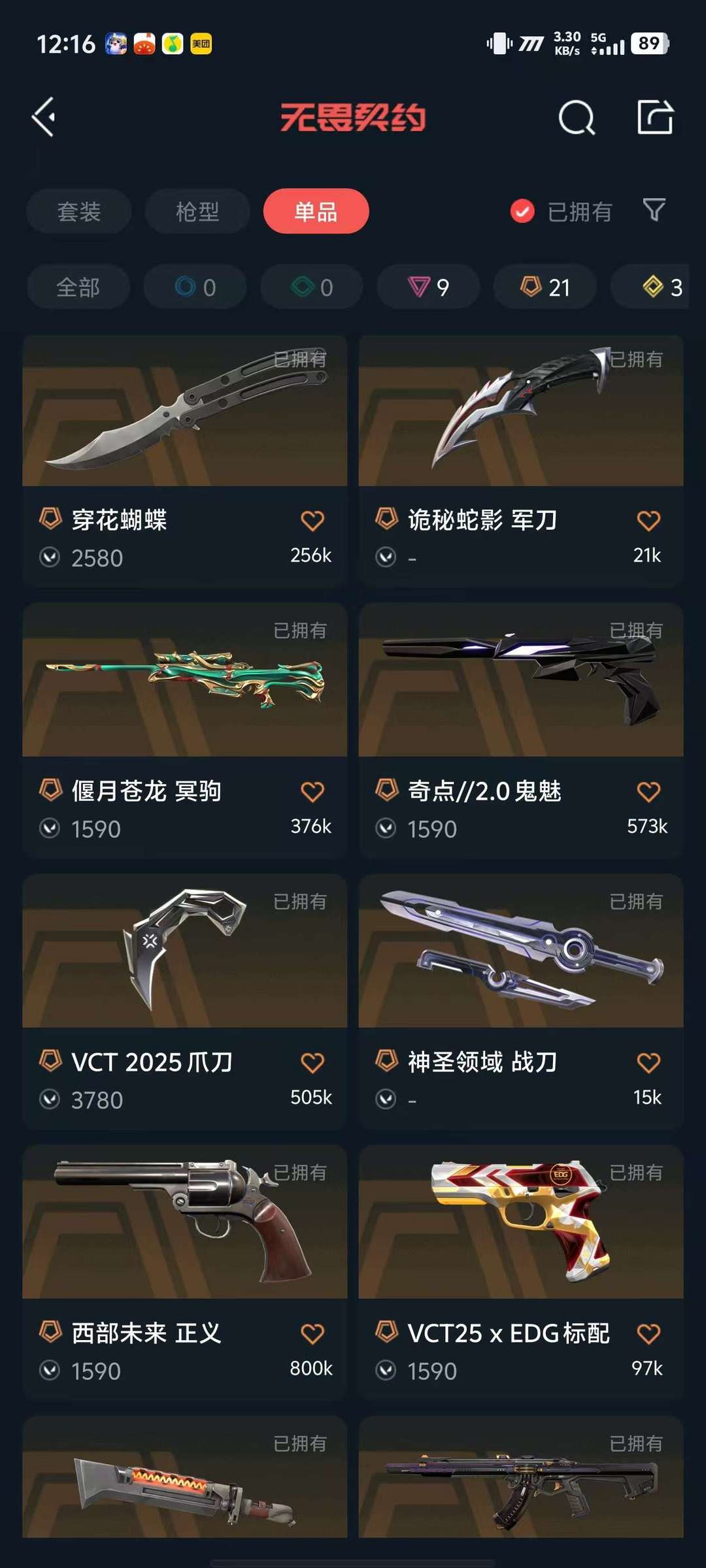Tap the share icon in header

[x=655, y=117]
